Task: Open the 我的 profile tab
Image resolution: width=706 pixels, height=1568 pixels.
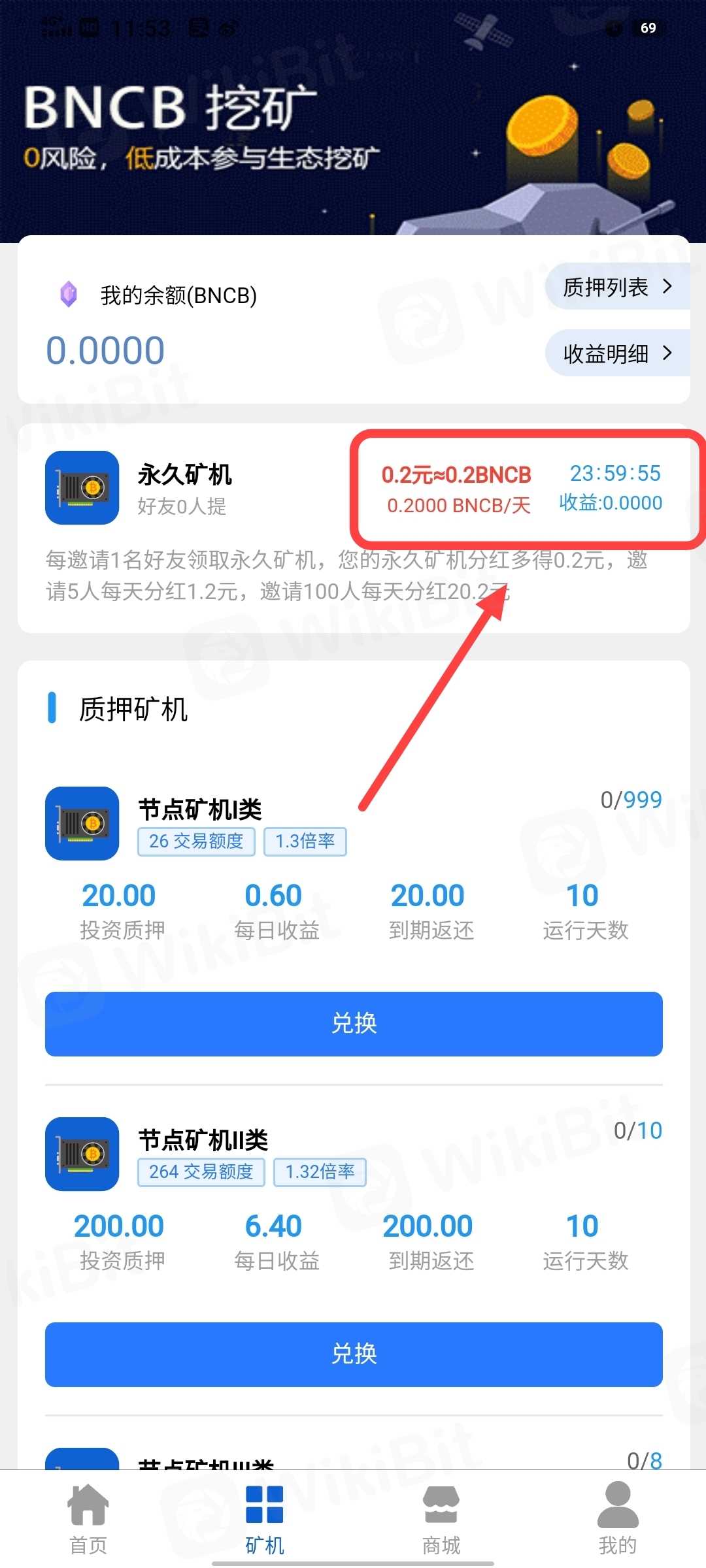Action: pyautogui.click(x=618, y=1518)
